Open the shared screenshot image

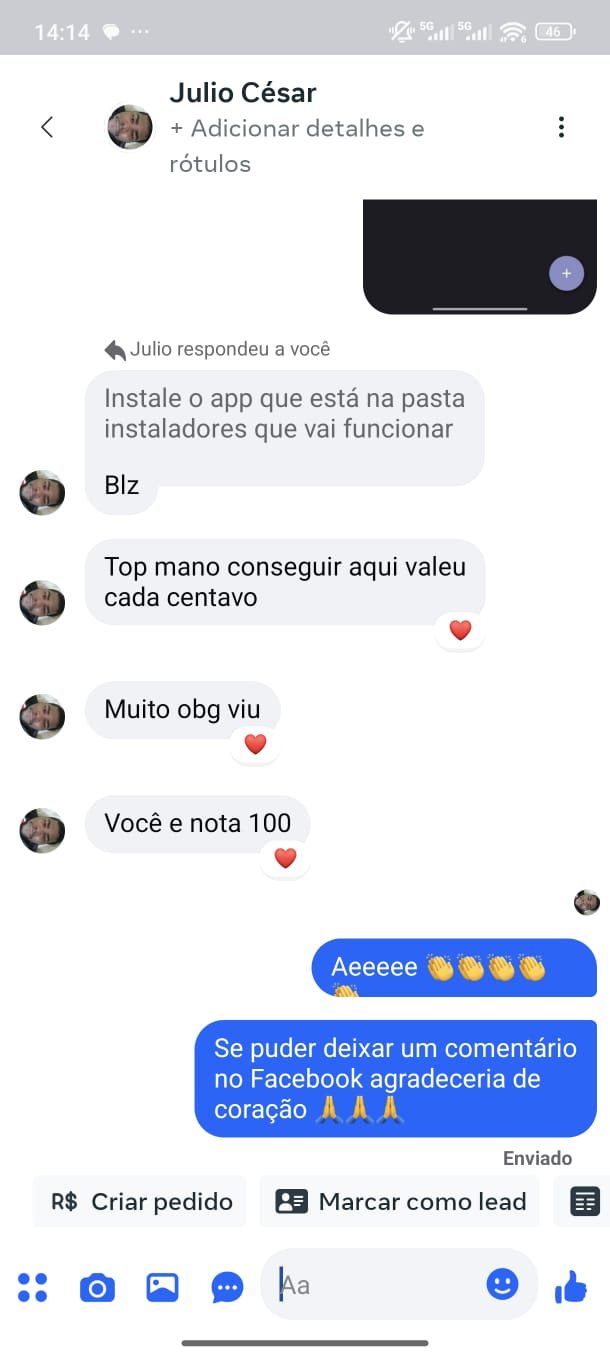(479, 256)
